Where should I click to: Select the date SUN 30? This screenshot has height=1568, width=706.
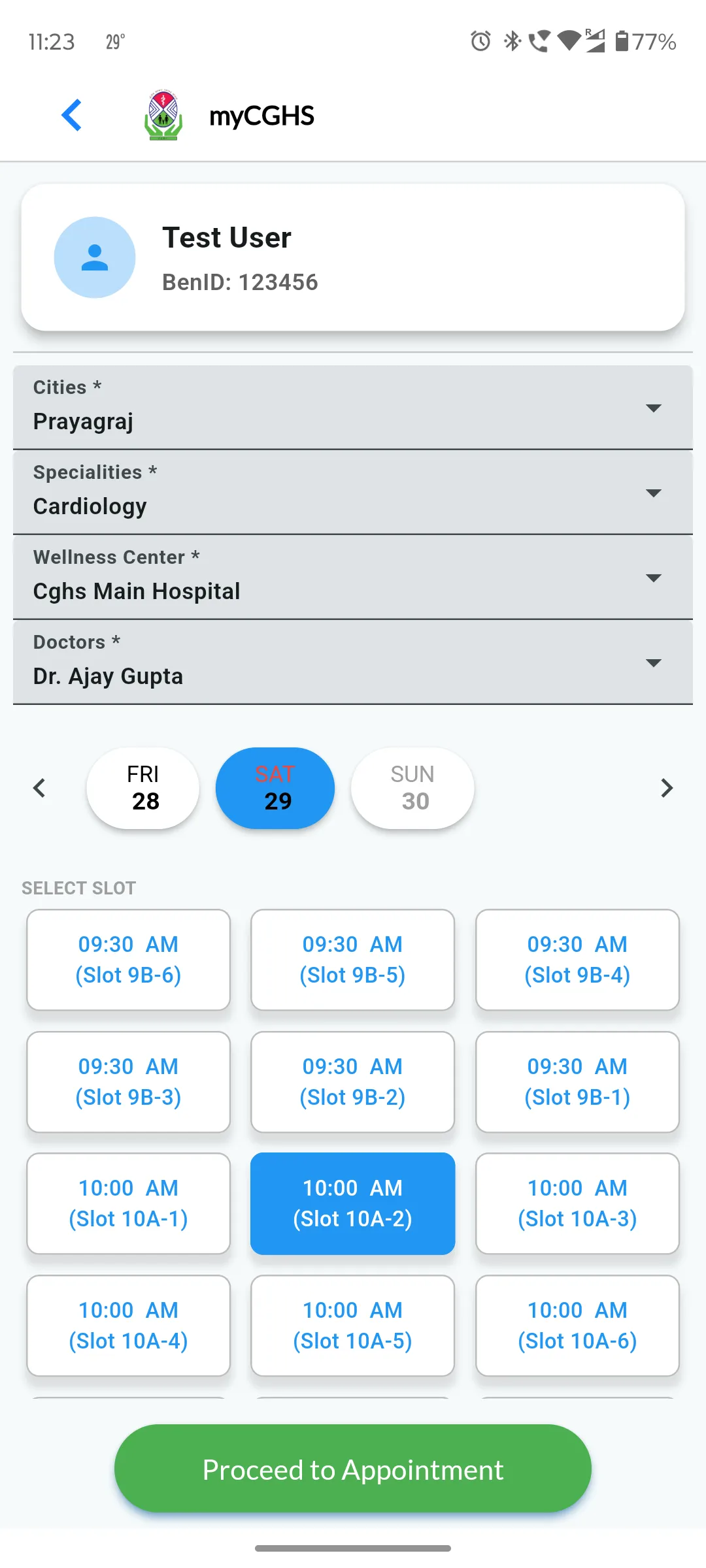click(412, 788)
